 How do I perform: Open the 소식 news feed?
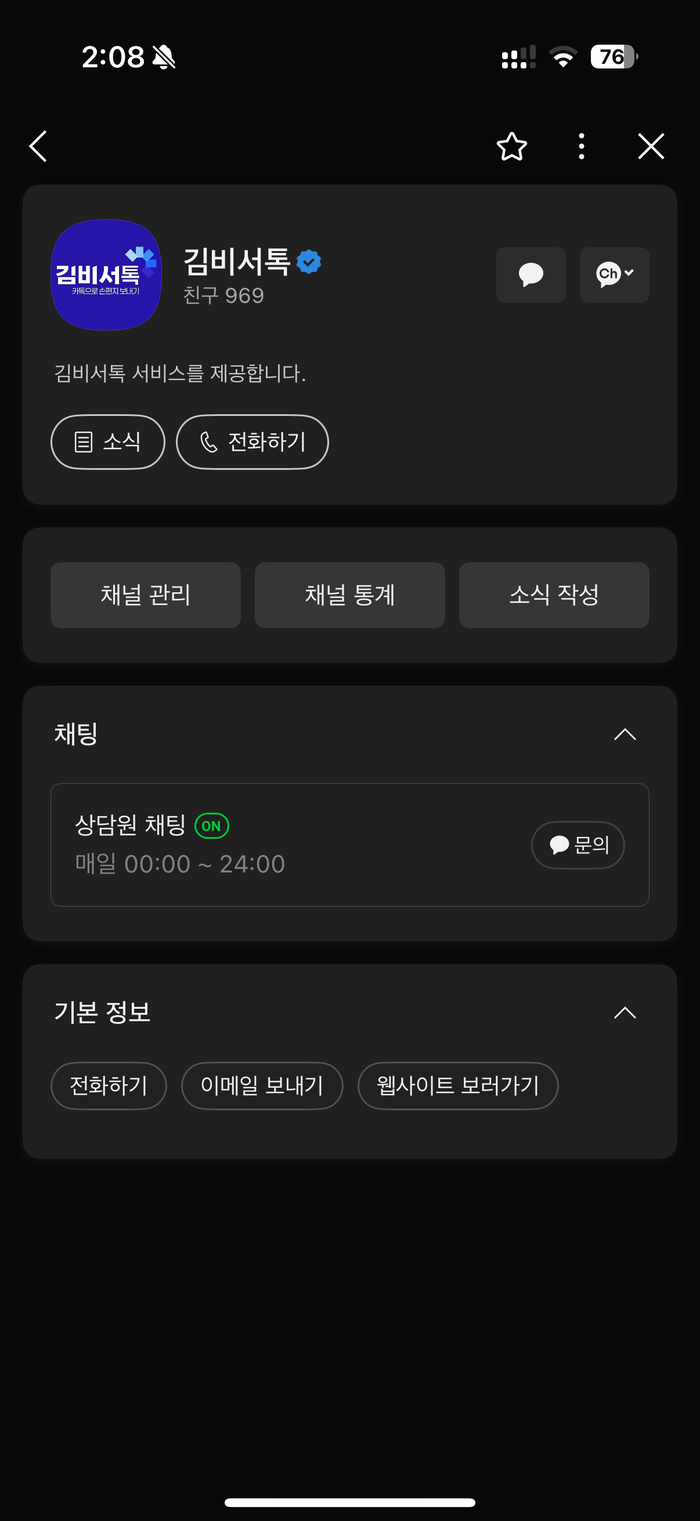point(108,442)
